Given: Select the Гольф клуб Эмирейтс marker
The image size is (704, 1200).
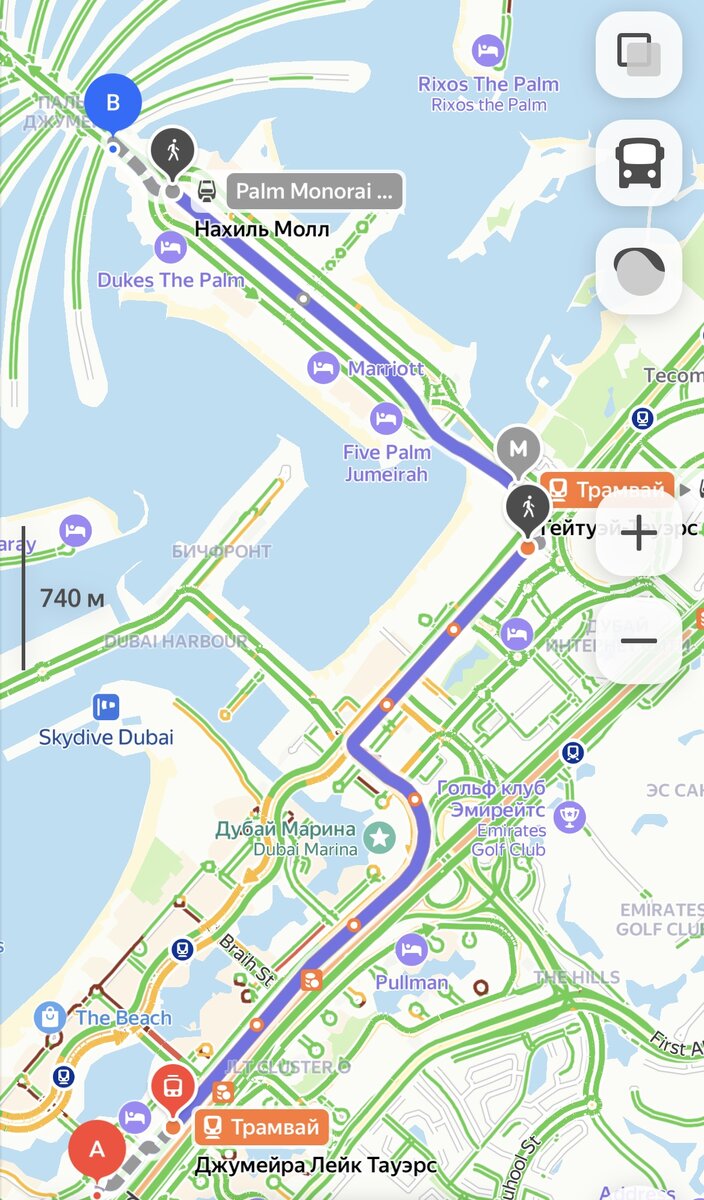Looking at the screenshot, I should (570, 816).
